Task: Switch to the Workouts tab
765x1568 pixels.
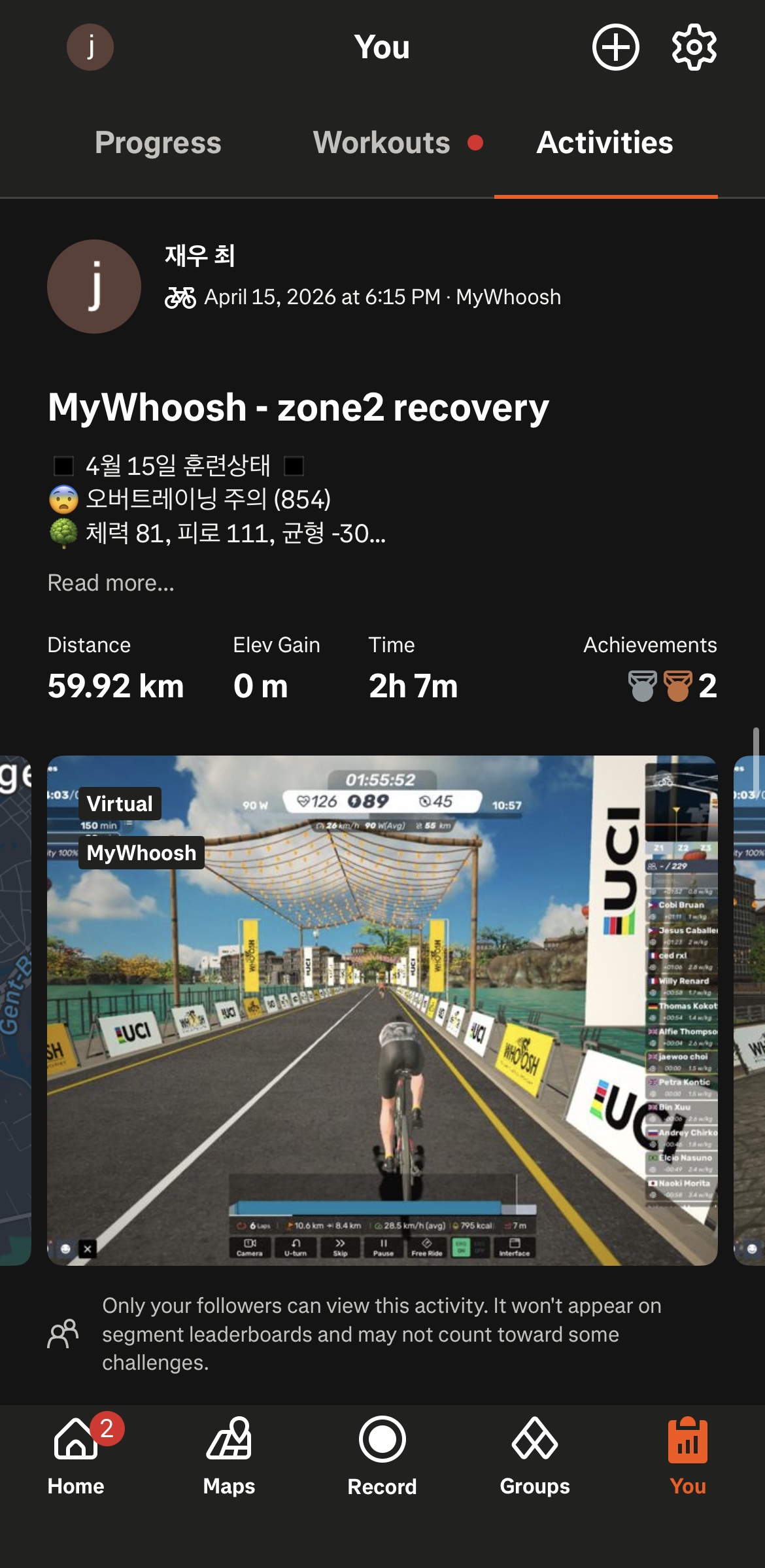Action: (382, 143)
